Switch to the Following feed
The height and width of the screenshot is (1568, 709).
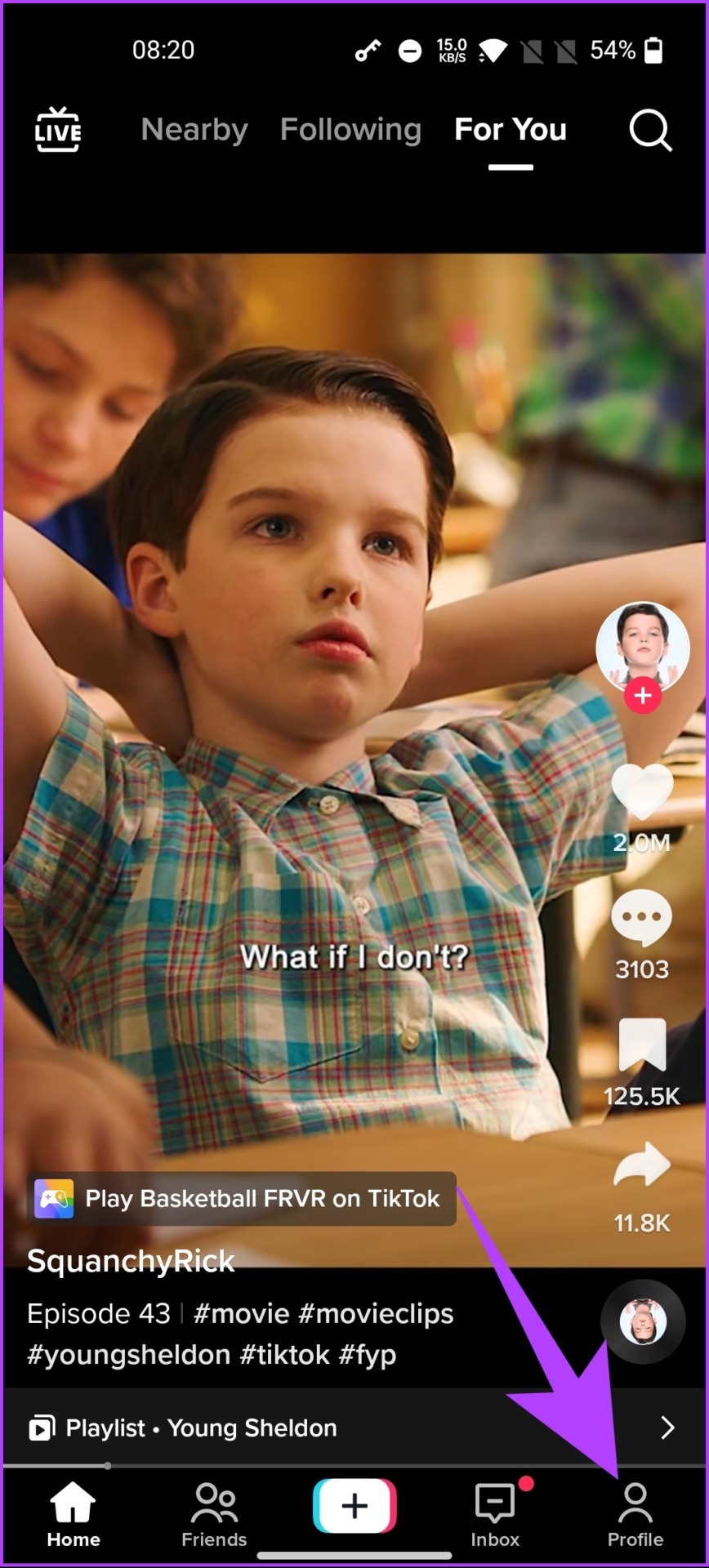[x=350, y=130]
